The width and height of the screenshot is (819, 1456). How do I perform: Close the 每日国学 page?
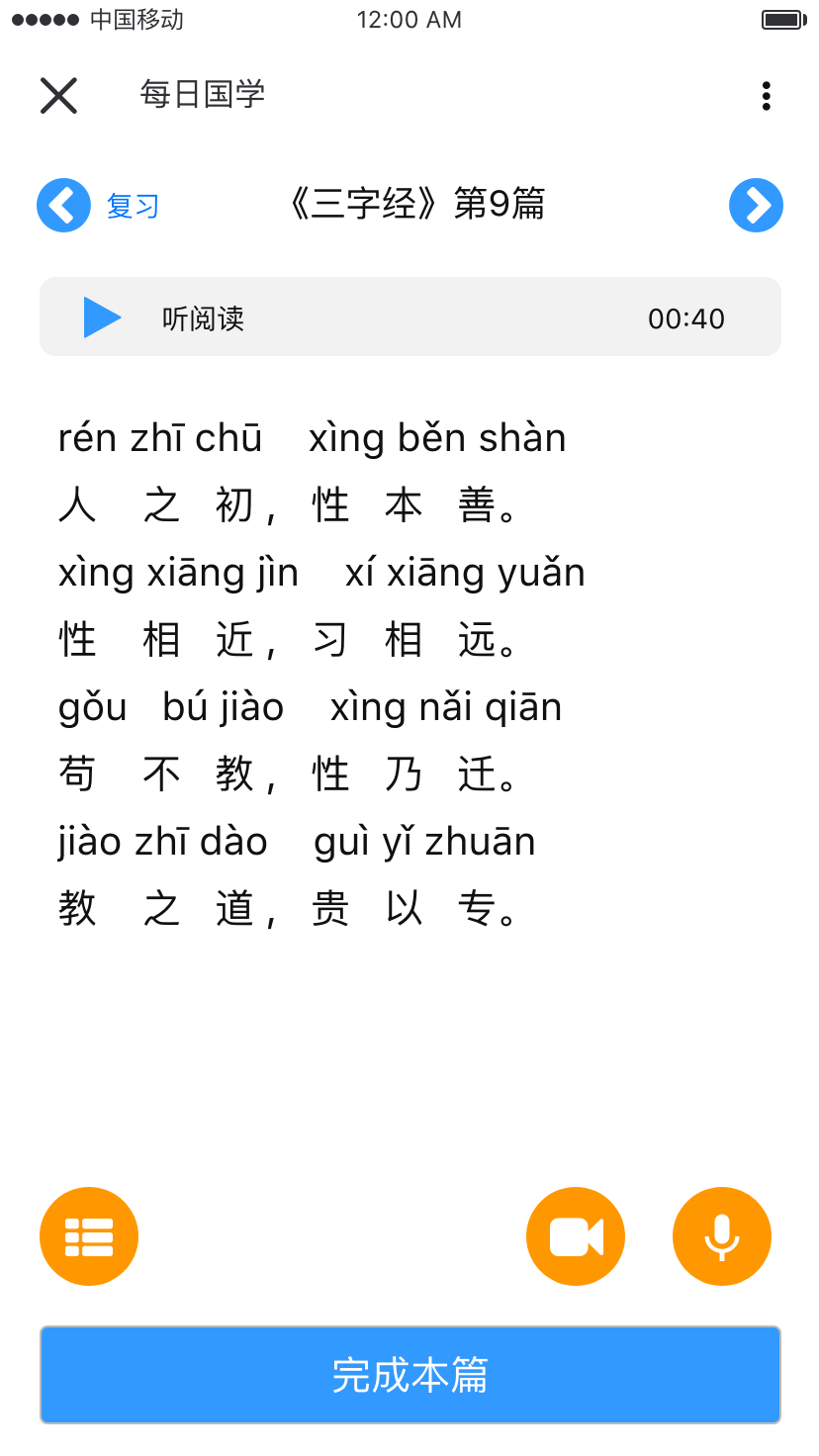coord(58,96)
